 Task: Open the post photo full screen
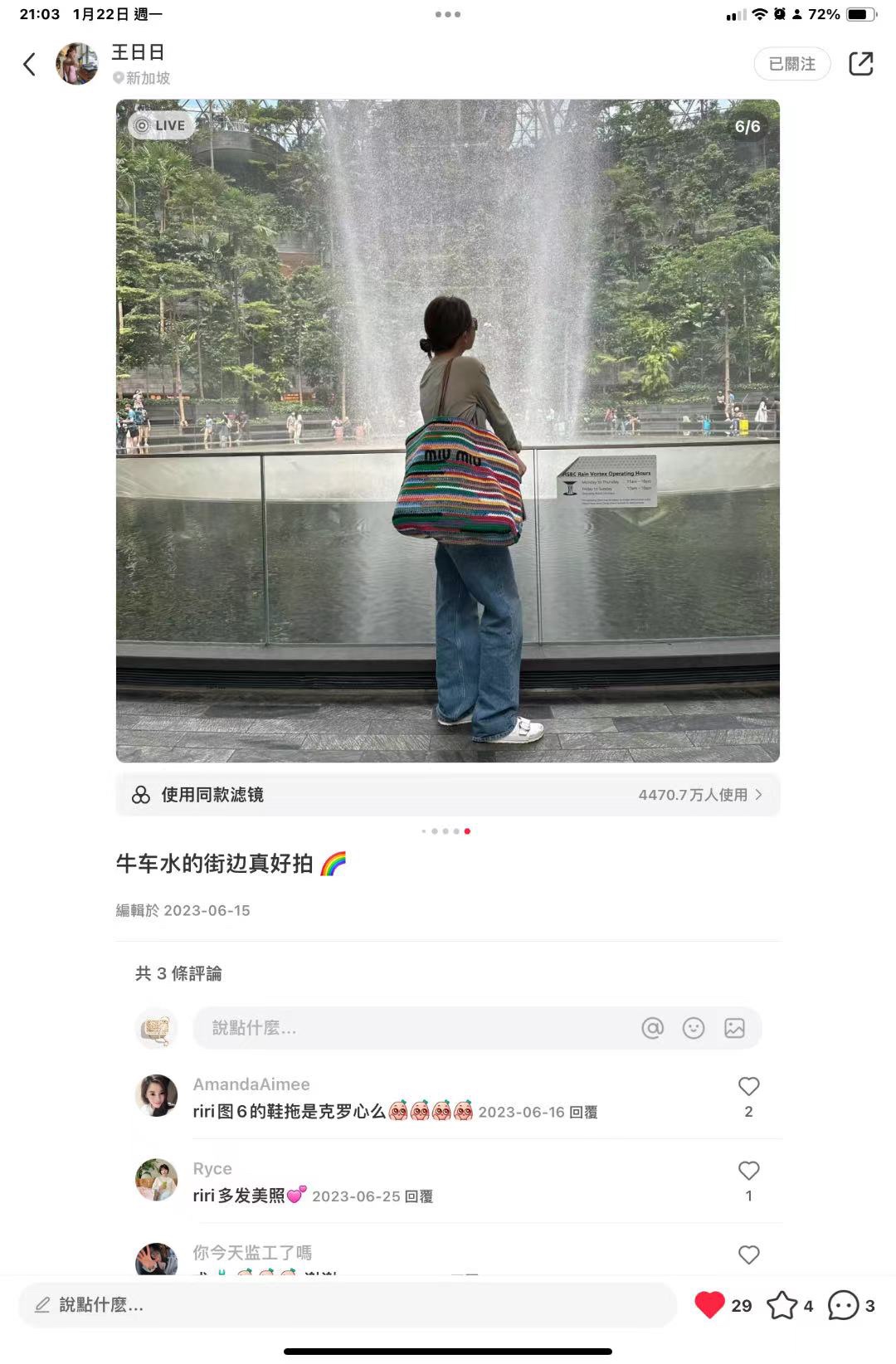tap(447, 430)
